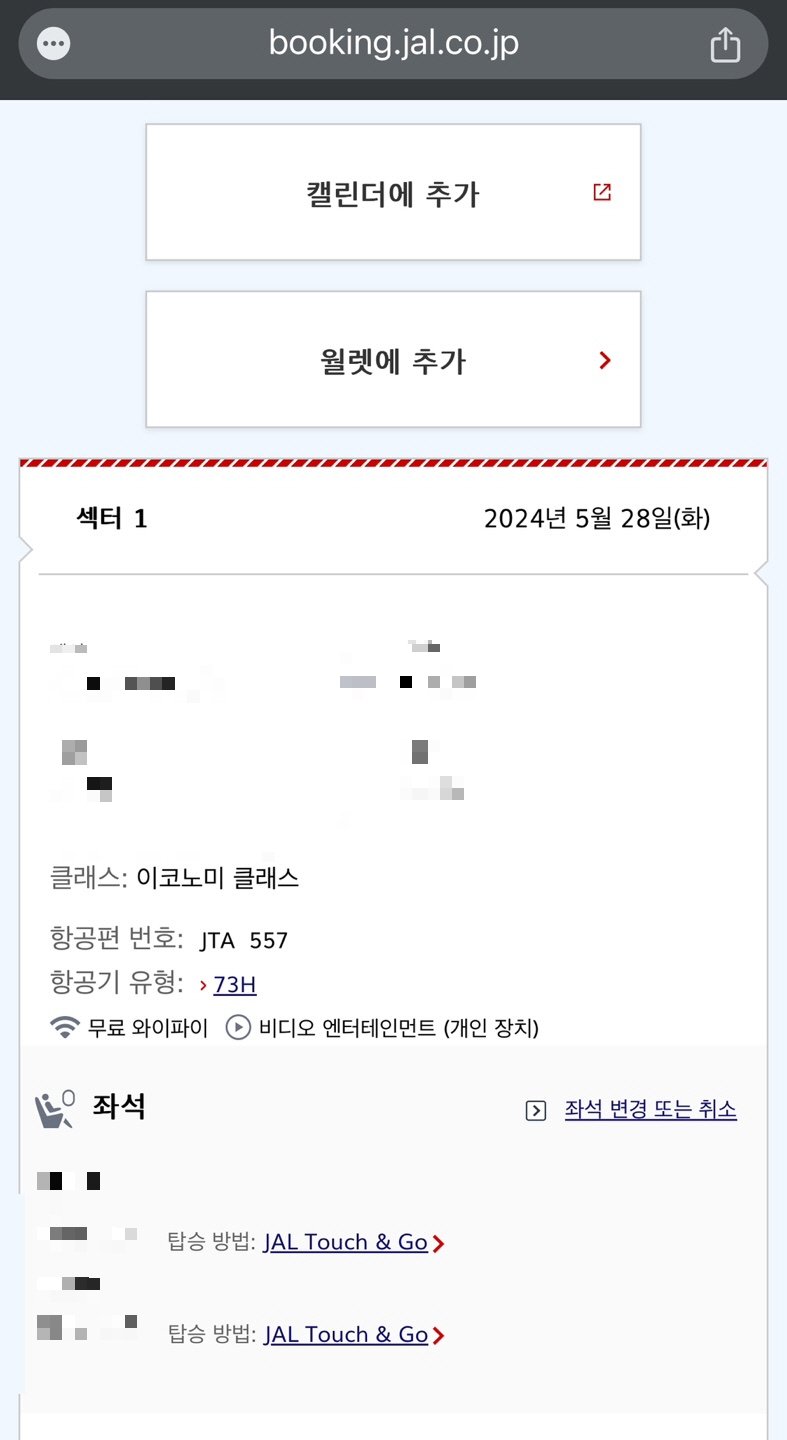Tap 캘린더에 추가 button
The image size is (787, 1440).
pyautogui.click(x=393, y=193)
